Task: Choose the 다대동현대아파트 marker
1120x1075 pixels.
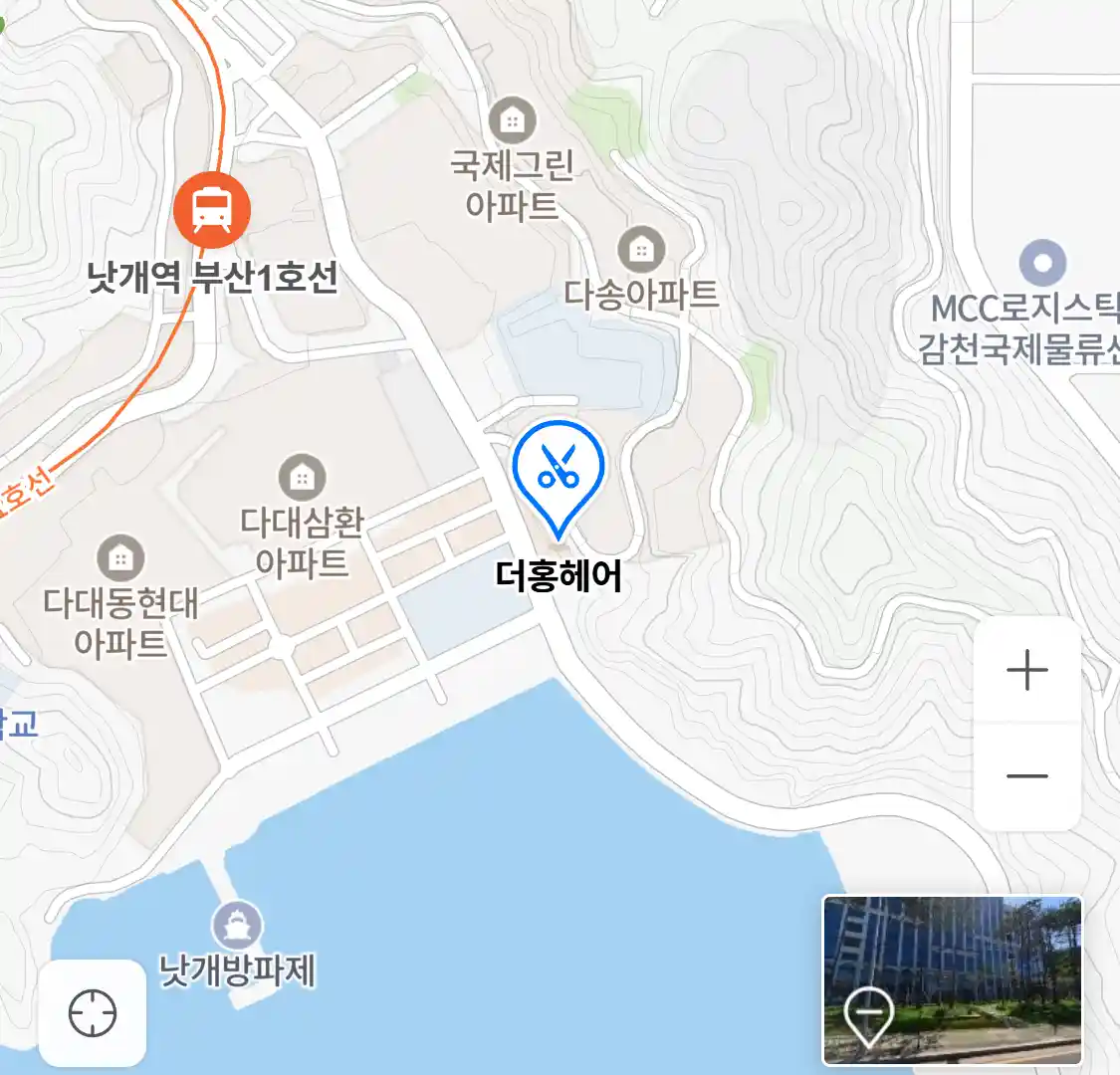Action: tap(120, 558)
